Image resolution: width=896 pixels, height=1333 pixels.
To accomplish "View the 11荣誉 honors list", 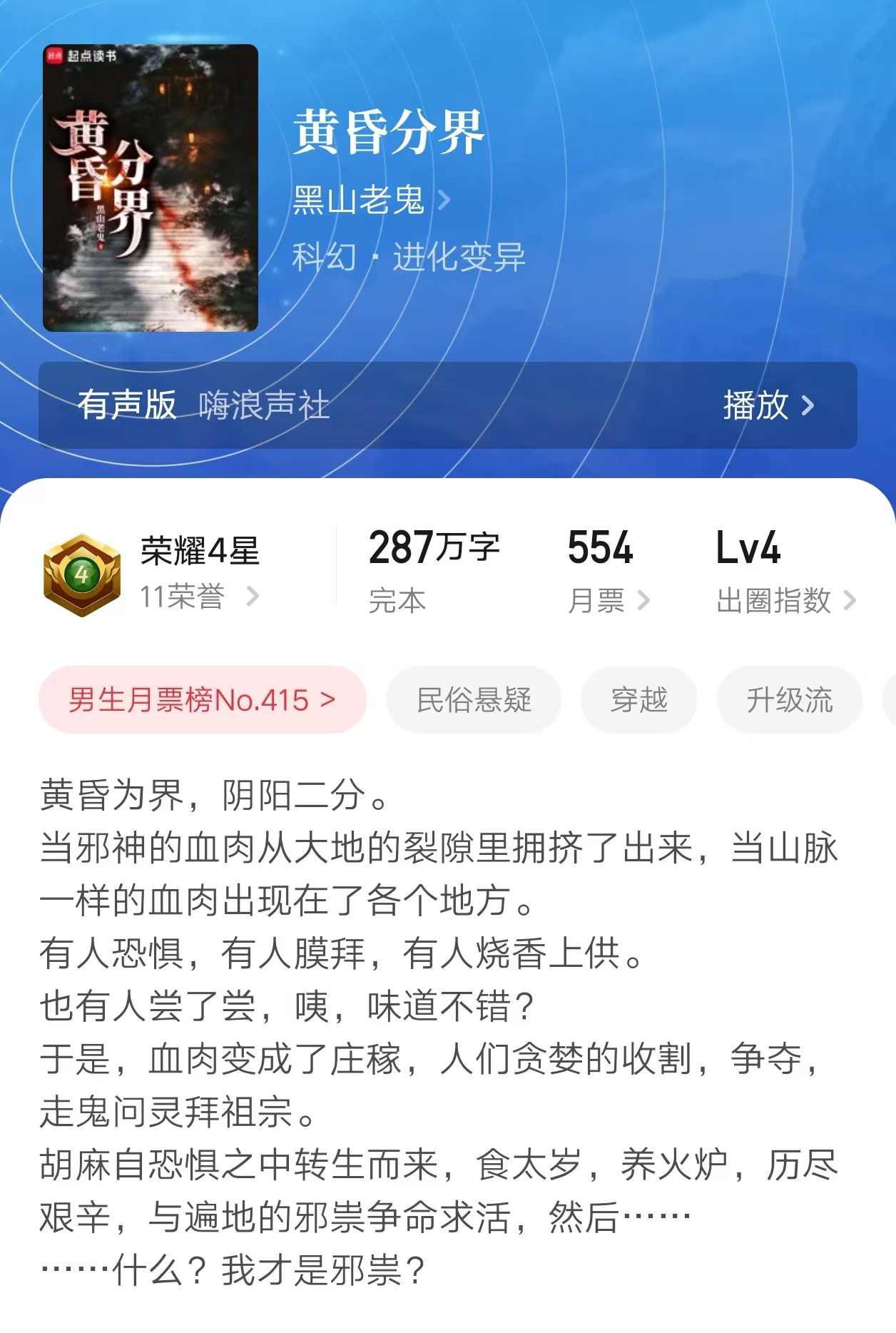I will (x=198, y=596).
